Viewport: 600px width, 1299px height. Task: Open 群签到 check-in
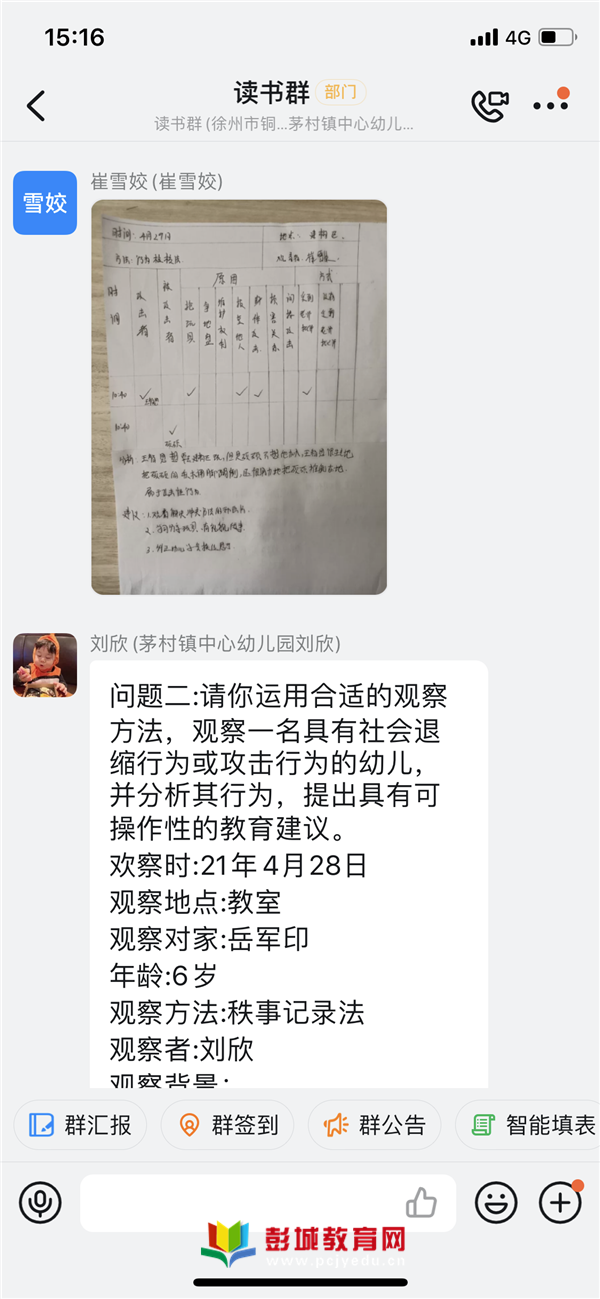227,1125
